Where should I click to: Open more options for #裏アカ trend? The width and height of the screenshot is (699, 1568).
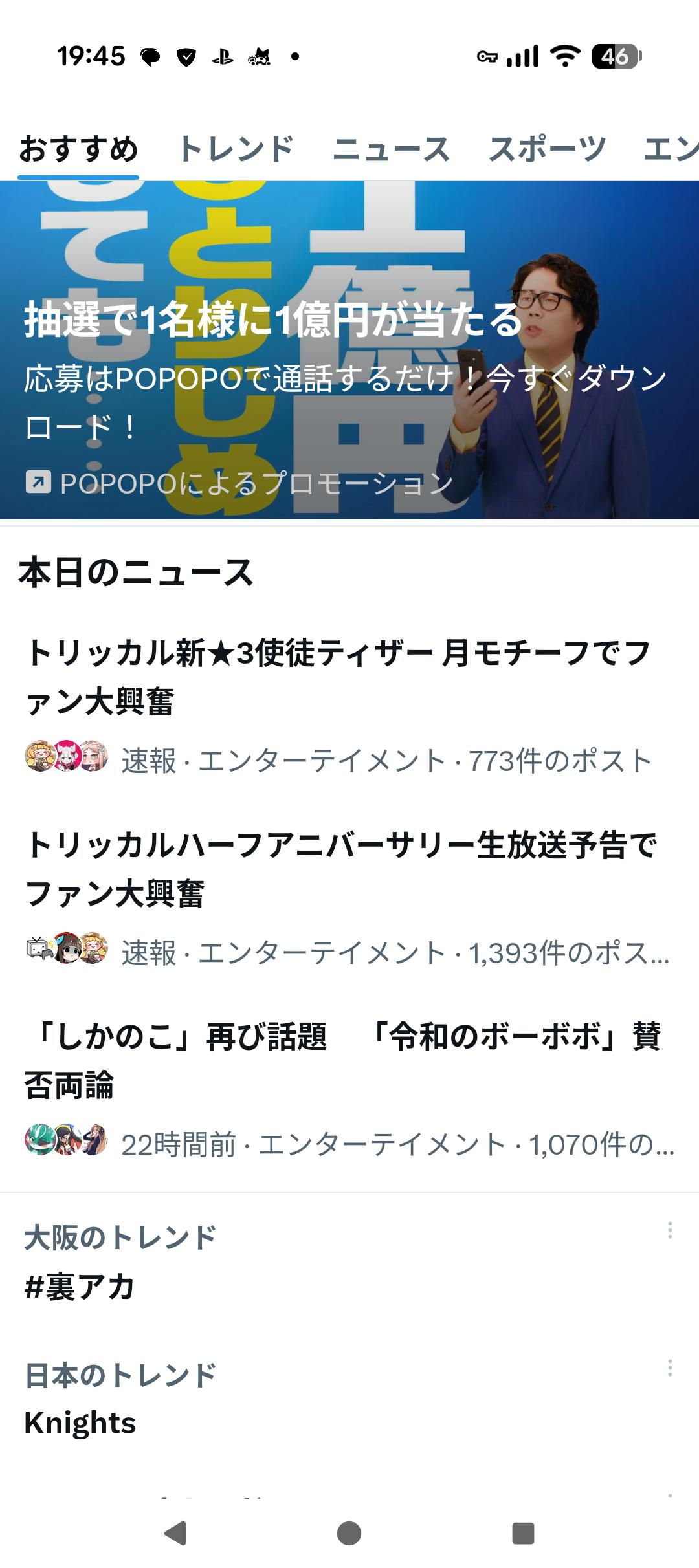670,1230
